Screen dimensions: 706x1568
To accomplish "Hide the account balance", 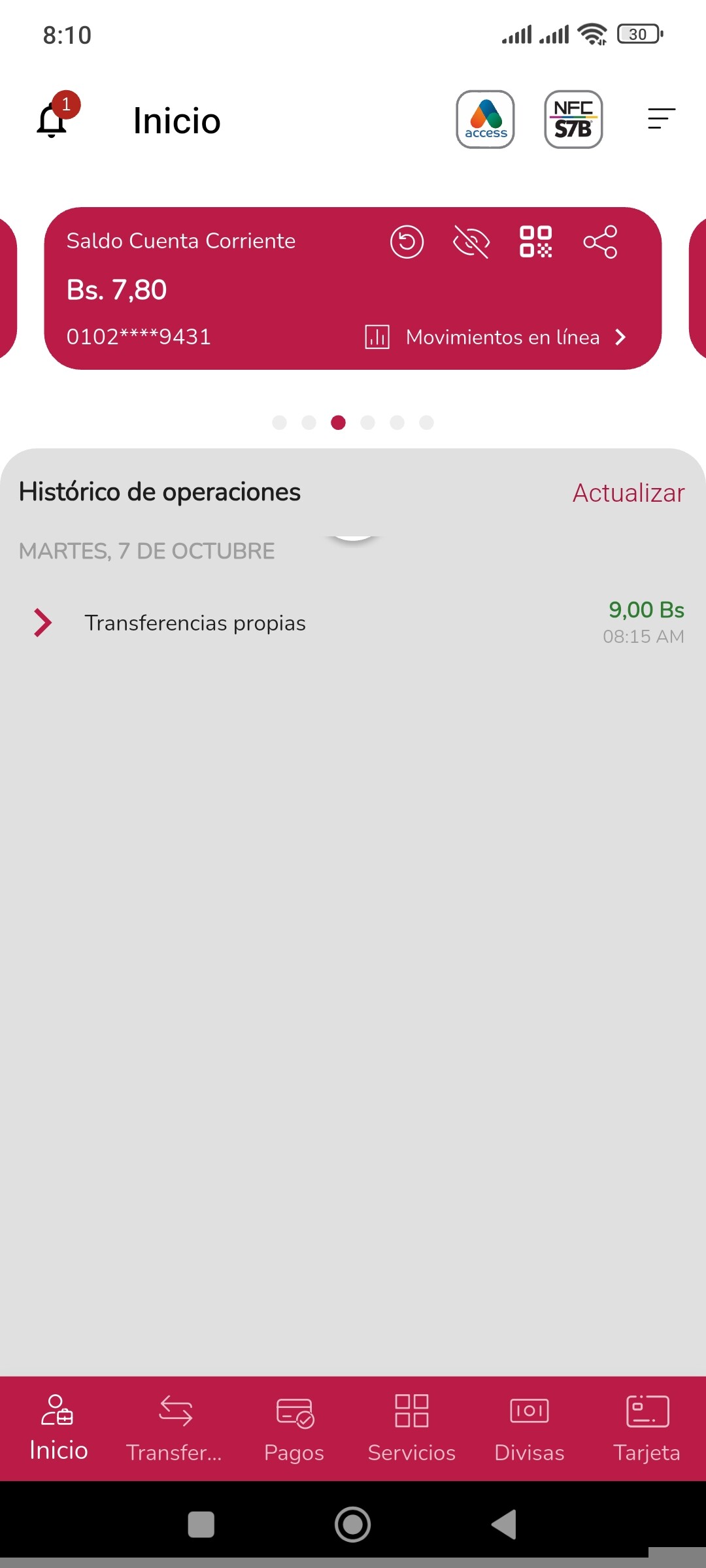I will click(471, 242).
